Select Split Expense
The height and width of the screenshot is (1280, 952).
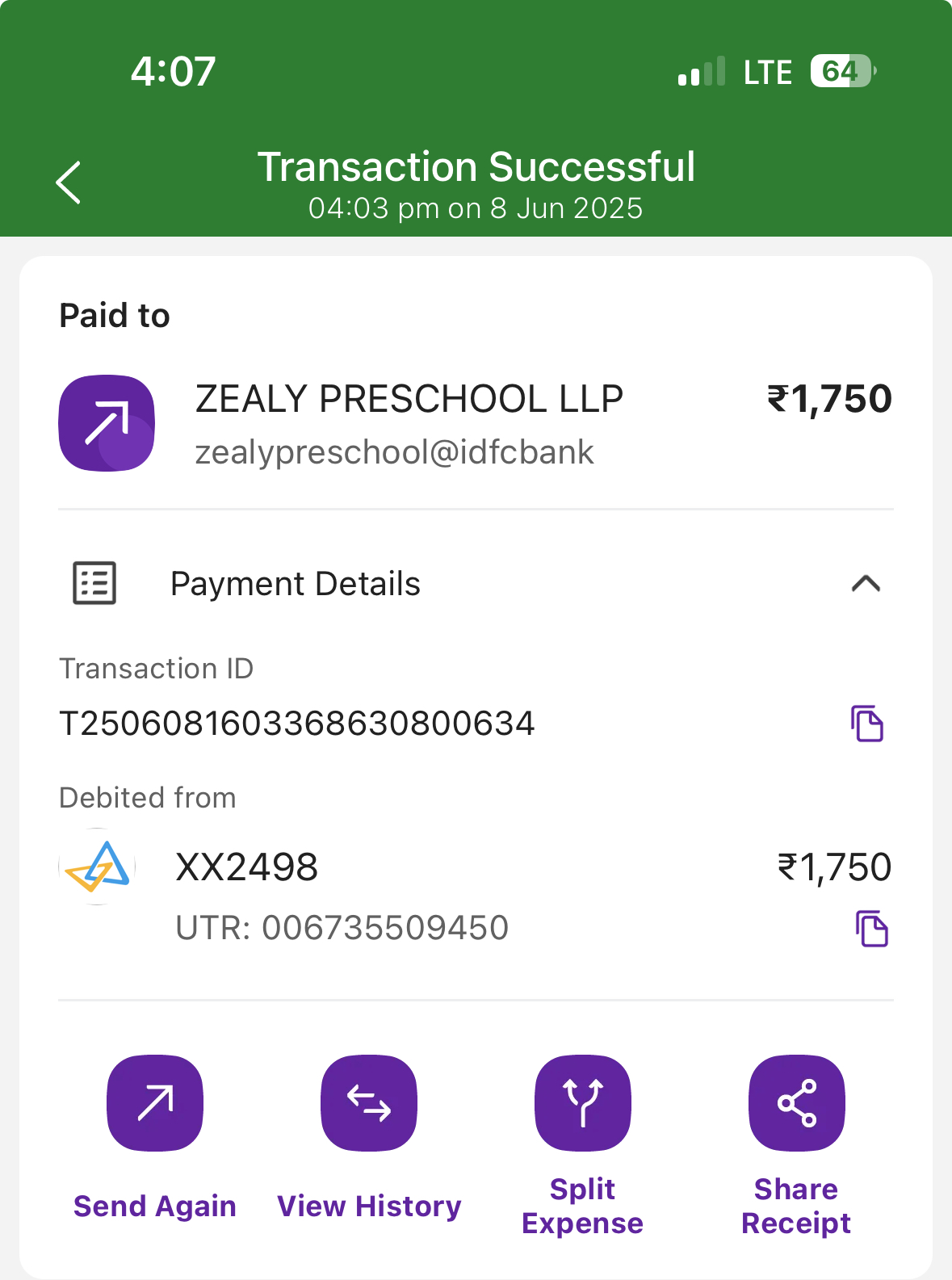[582, 1103]
